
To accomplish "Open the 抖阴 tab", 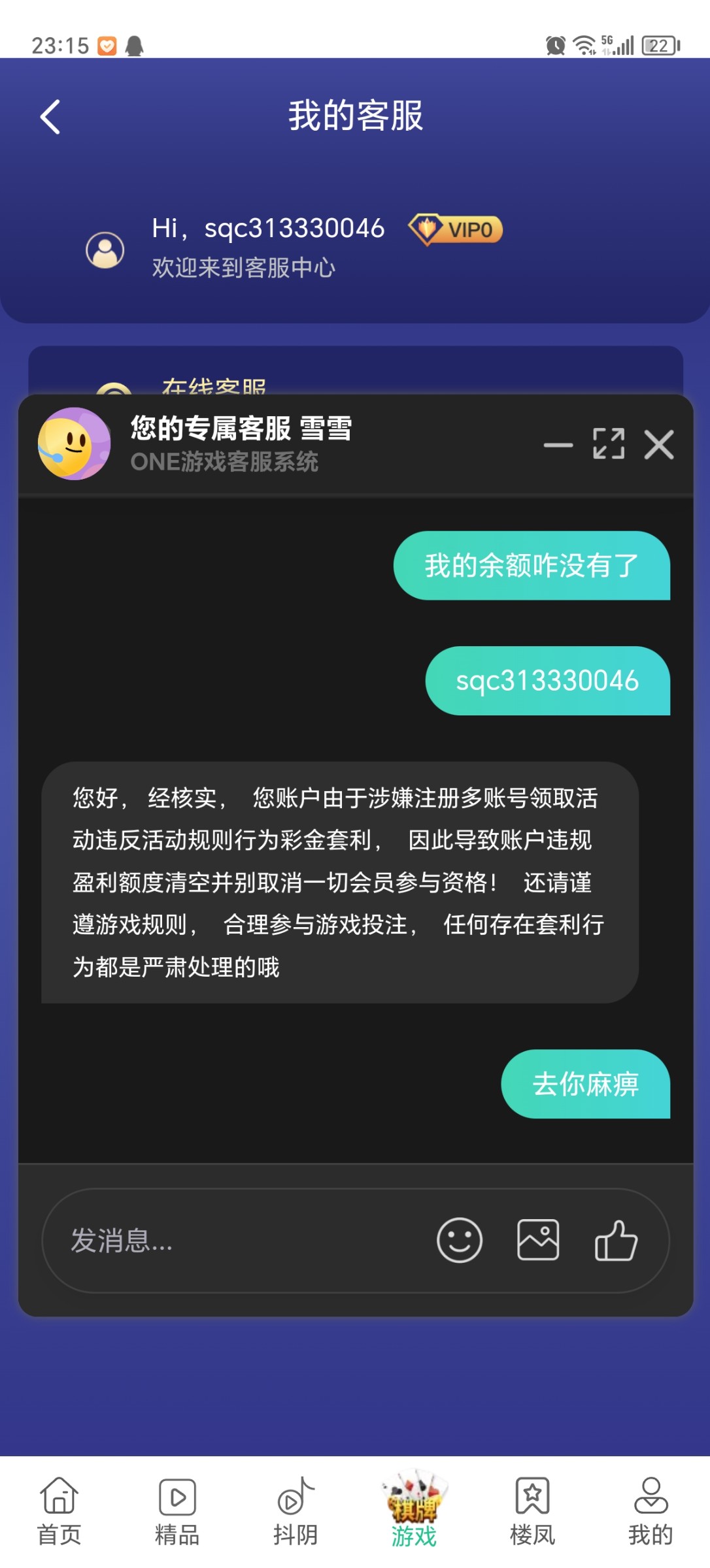I will tap(296, 1512).
